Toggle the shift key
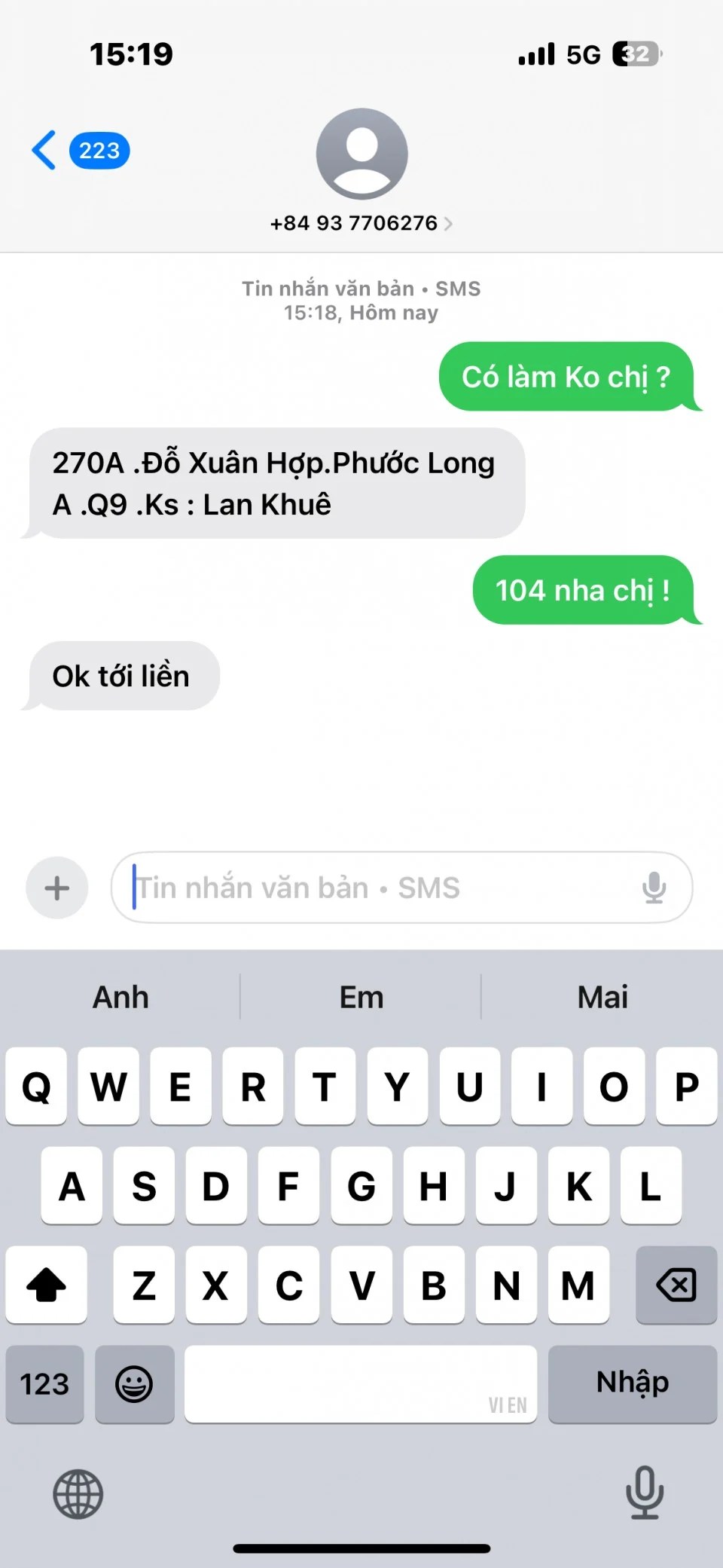The width and height of the screenshot is (723, 1568). [46, 1285]
